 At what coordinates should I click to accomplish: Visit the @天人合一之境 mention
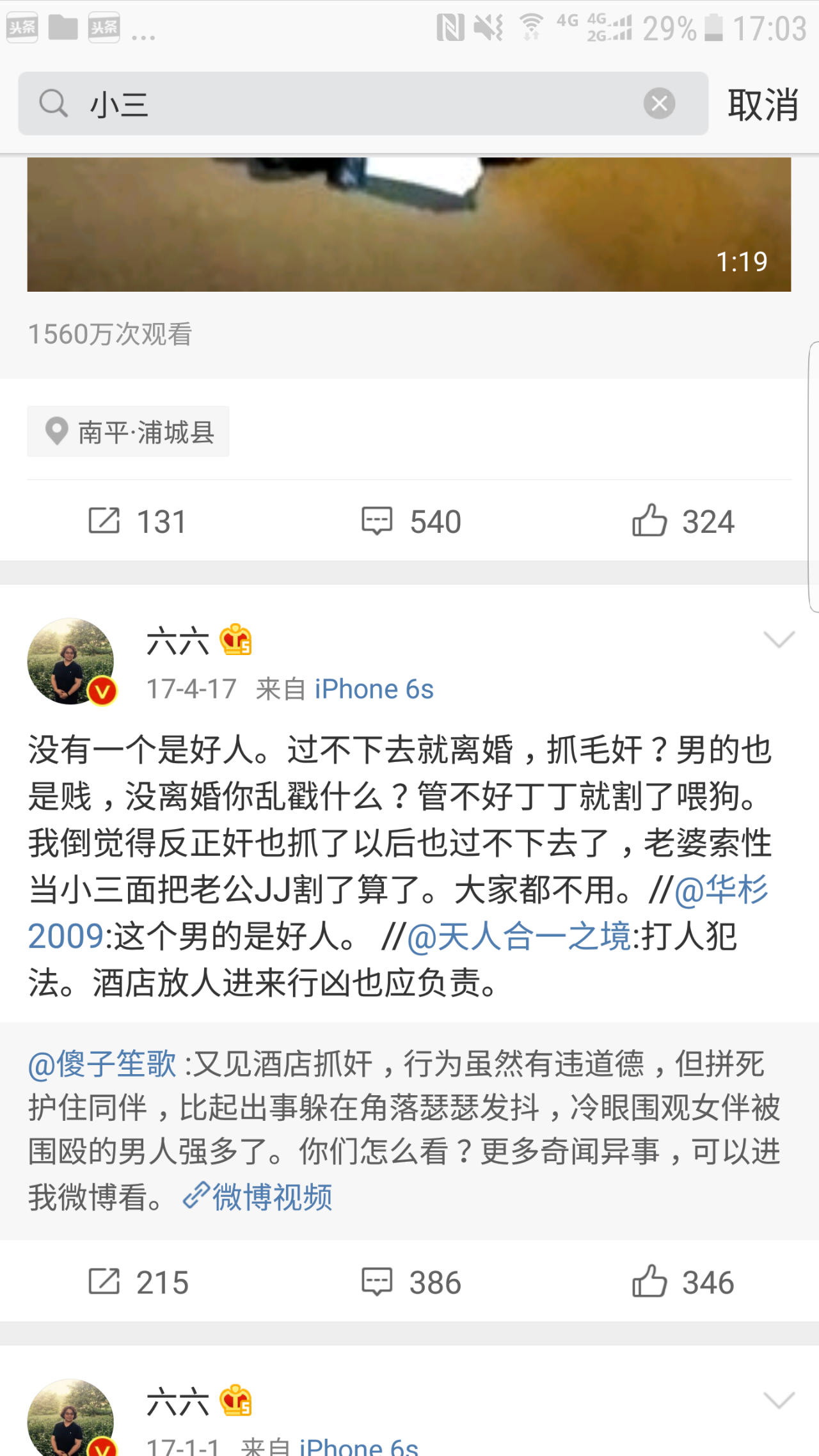coord(519,937)
